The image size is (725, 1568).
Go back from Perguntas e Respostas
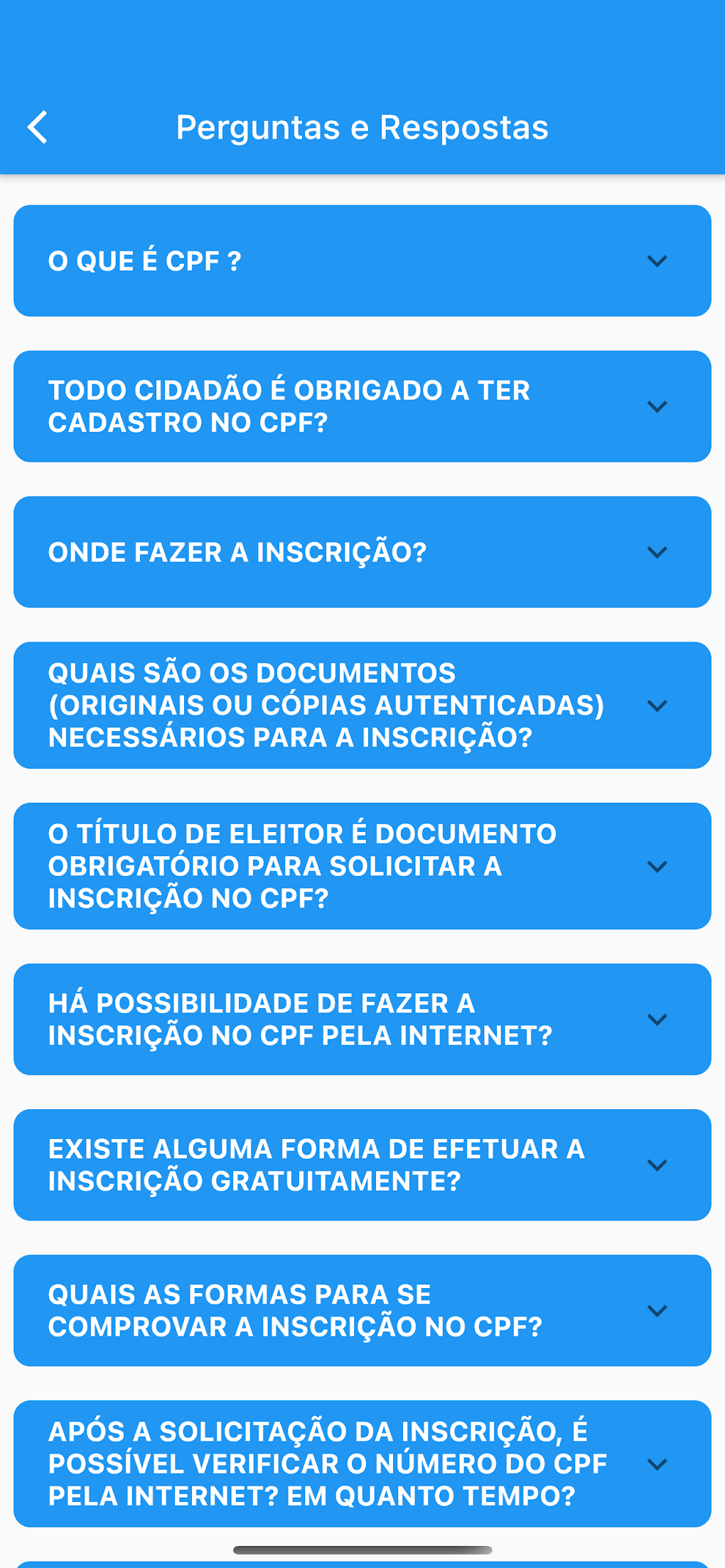point(38,128)
